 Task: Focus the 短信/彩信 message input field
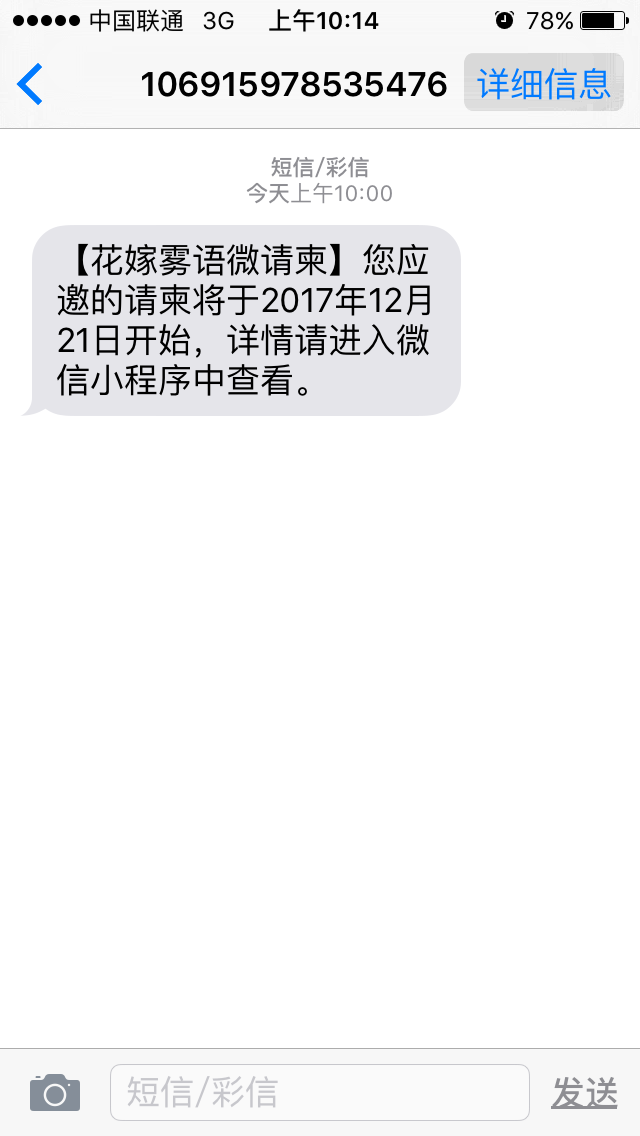click(320, 1093)
